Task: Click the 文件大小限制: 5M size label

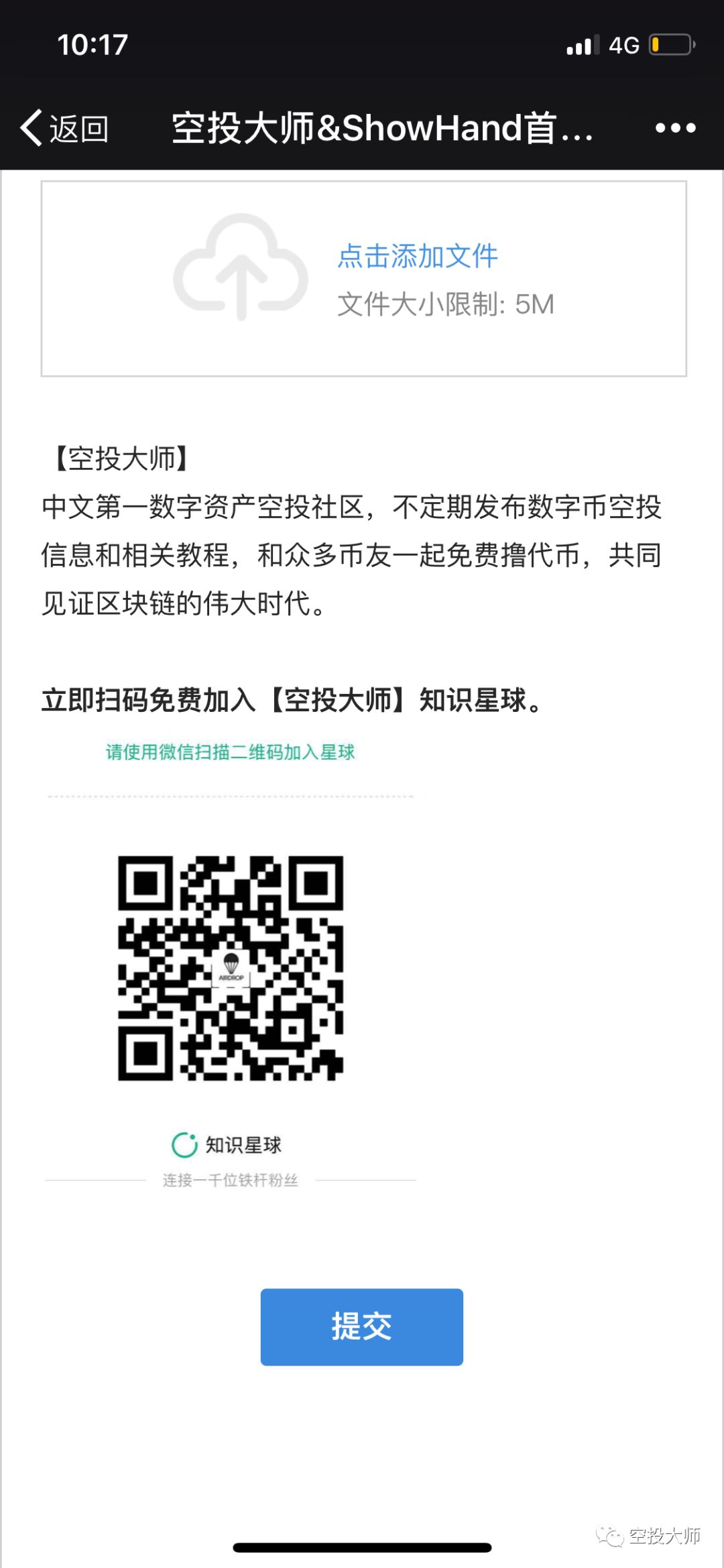Action: (444, 305)
